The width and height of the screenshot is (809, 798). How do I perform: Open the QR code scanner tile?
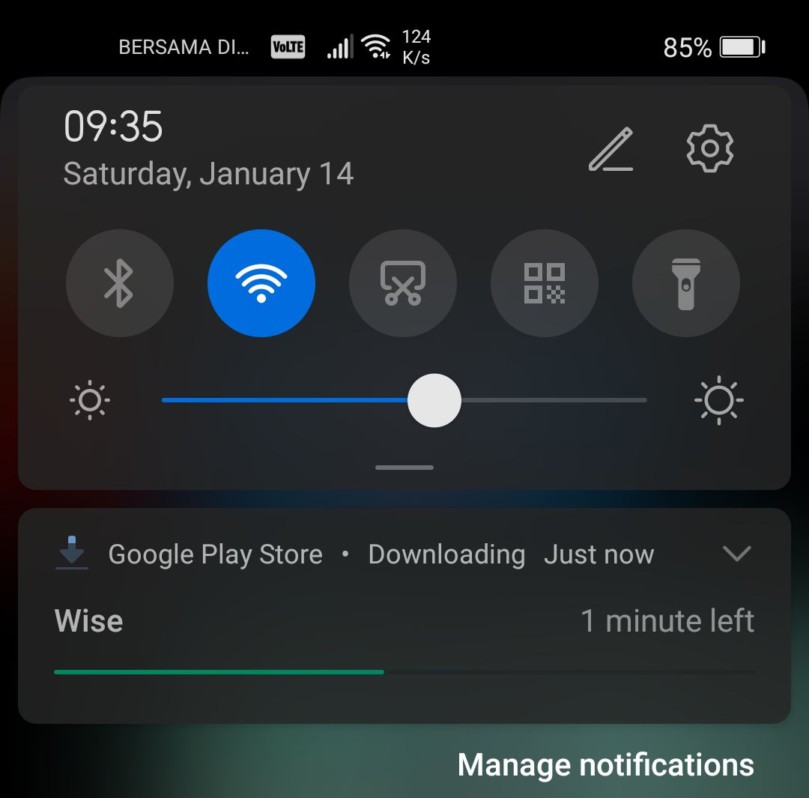544,283
